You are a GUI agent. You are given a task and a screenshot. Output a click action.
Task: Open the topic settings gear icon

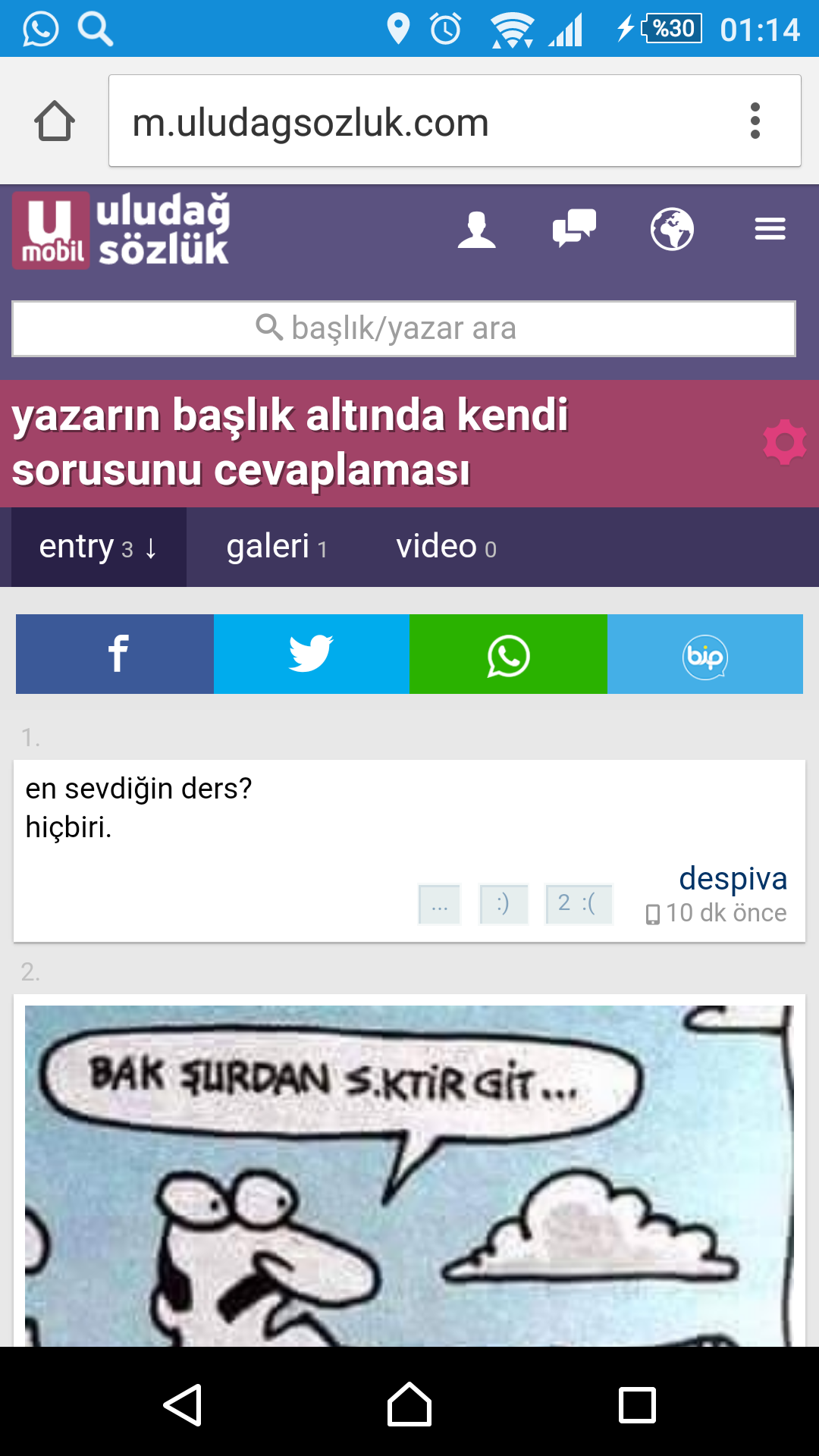tap(784, 442)
